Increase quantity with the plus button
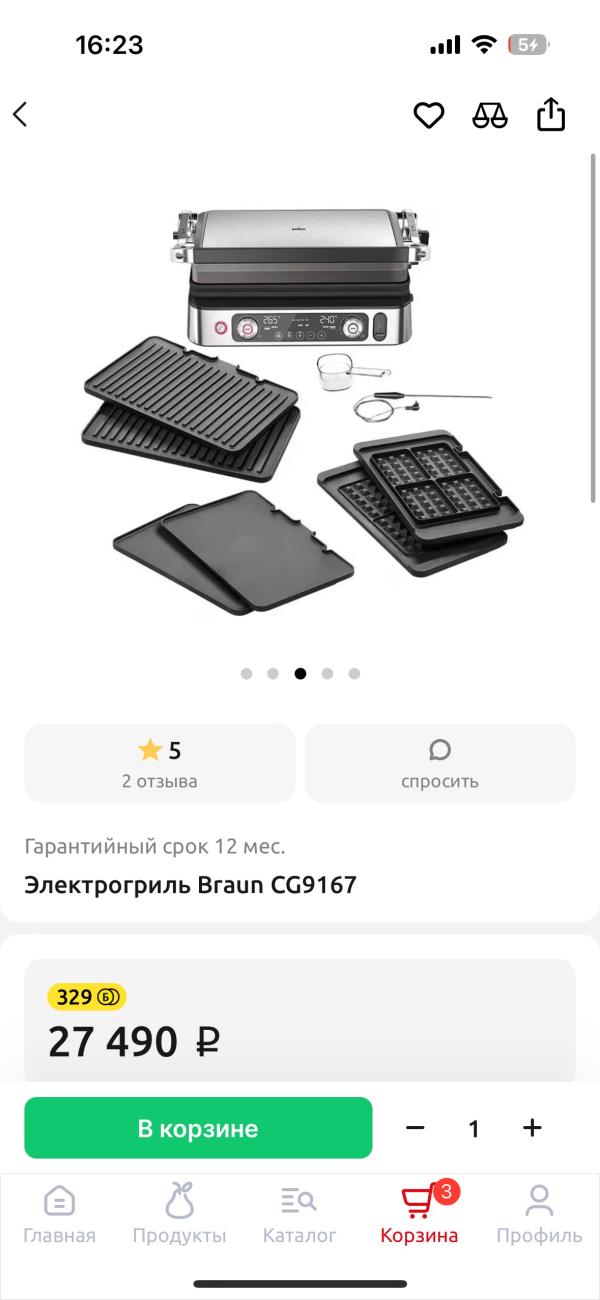The width and height of the screenshot is (600, 1300). tap(532, 1128)
